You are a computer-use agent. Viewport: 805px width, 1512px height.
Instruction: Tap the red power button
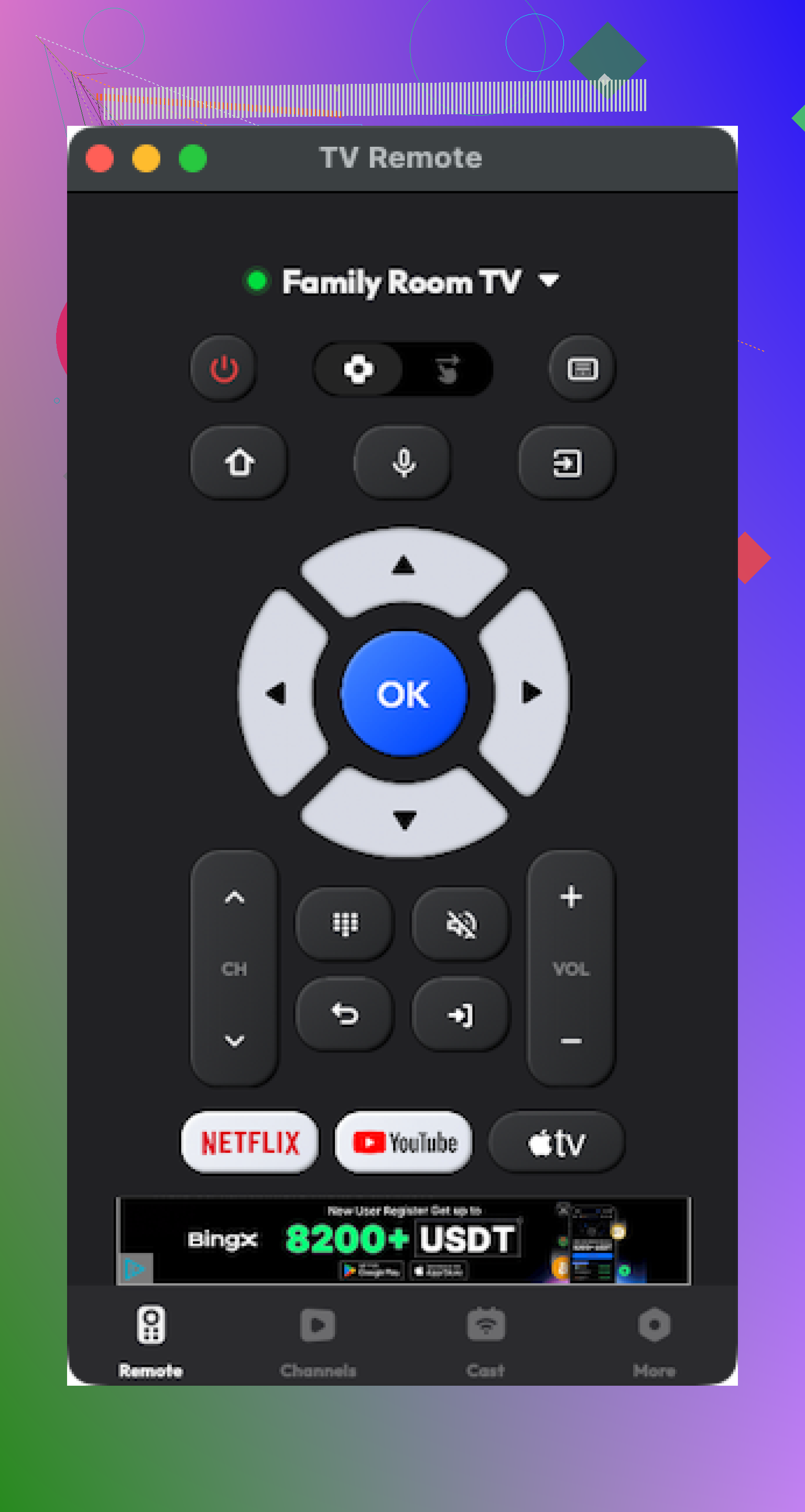pos(224,368)
